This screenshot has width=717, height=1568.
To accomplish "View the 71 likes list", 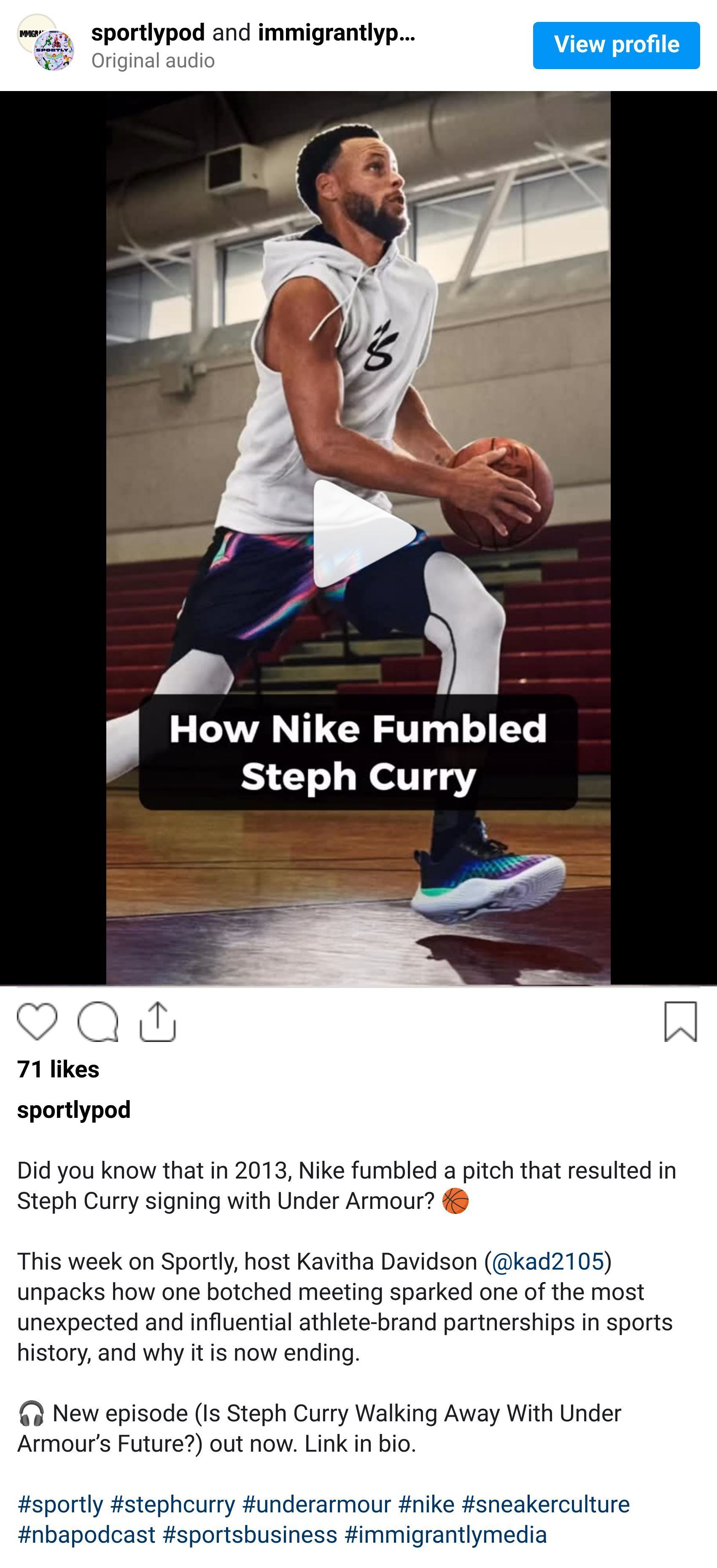I will pyautogui.click(x=59, y=1069).
